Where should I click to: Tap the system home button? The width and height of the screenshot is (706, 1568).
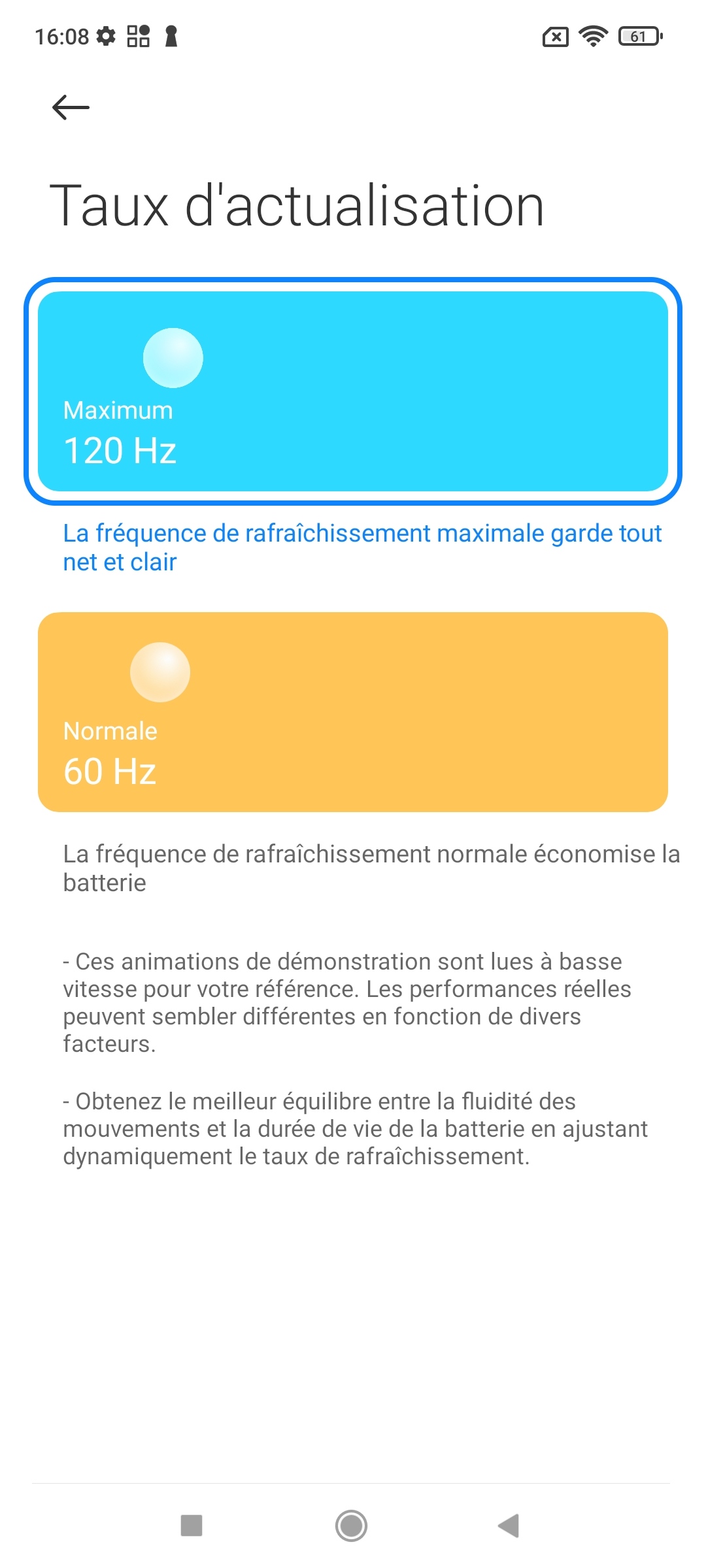pos(352,1526)
